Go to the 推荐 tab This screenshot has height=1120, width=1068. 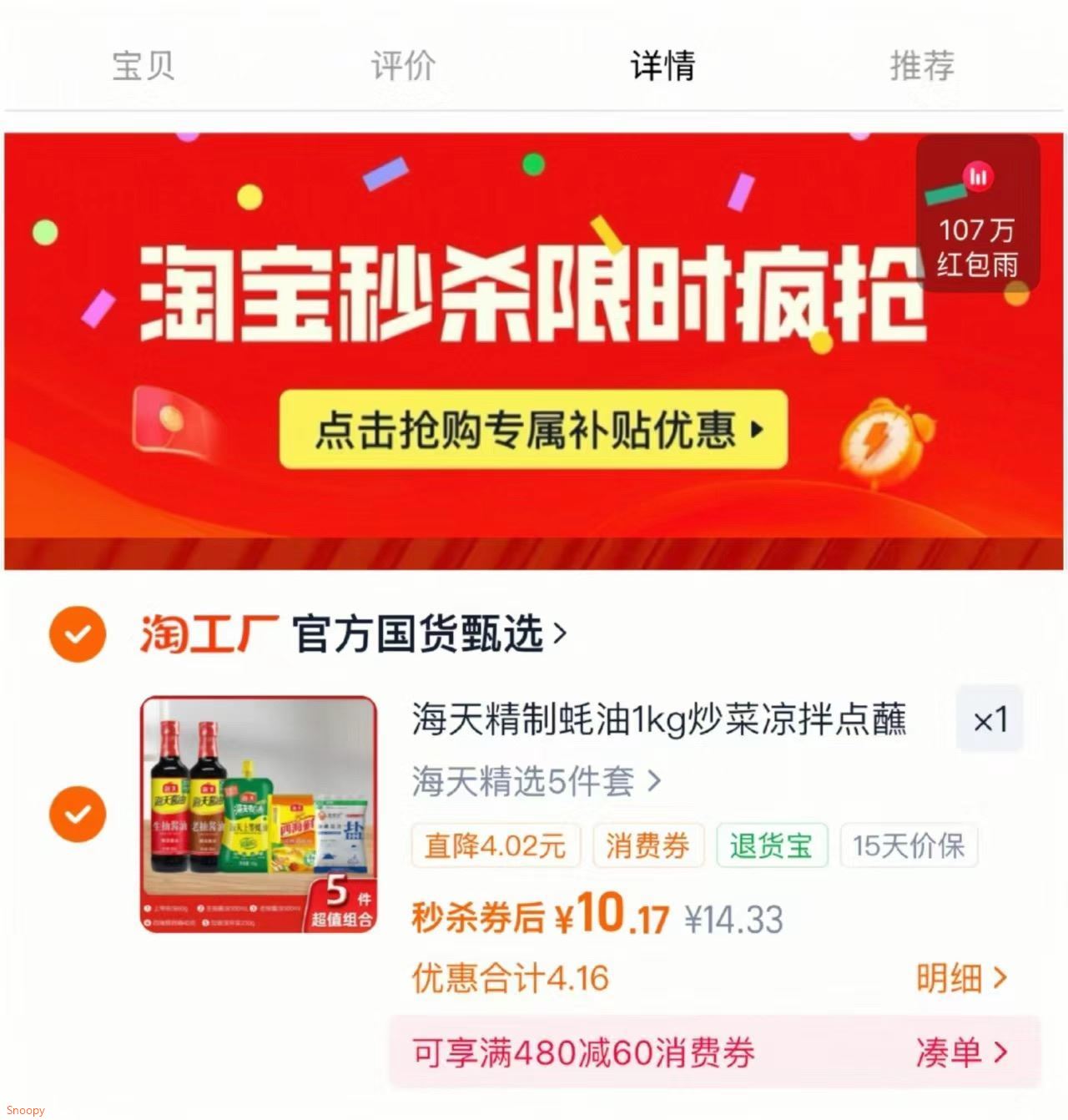tap(922, 65)
